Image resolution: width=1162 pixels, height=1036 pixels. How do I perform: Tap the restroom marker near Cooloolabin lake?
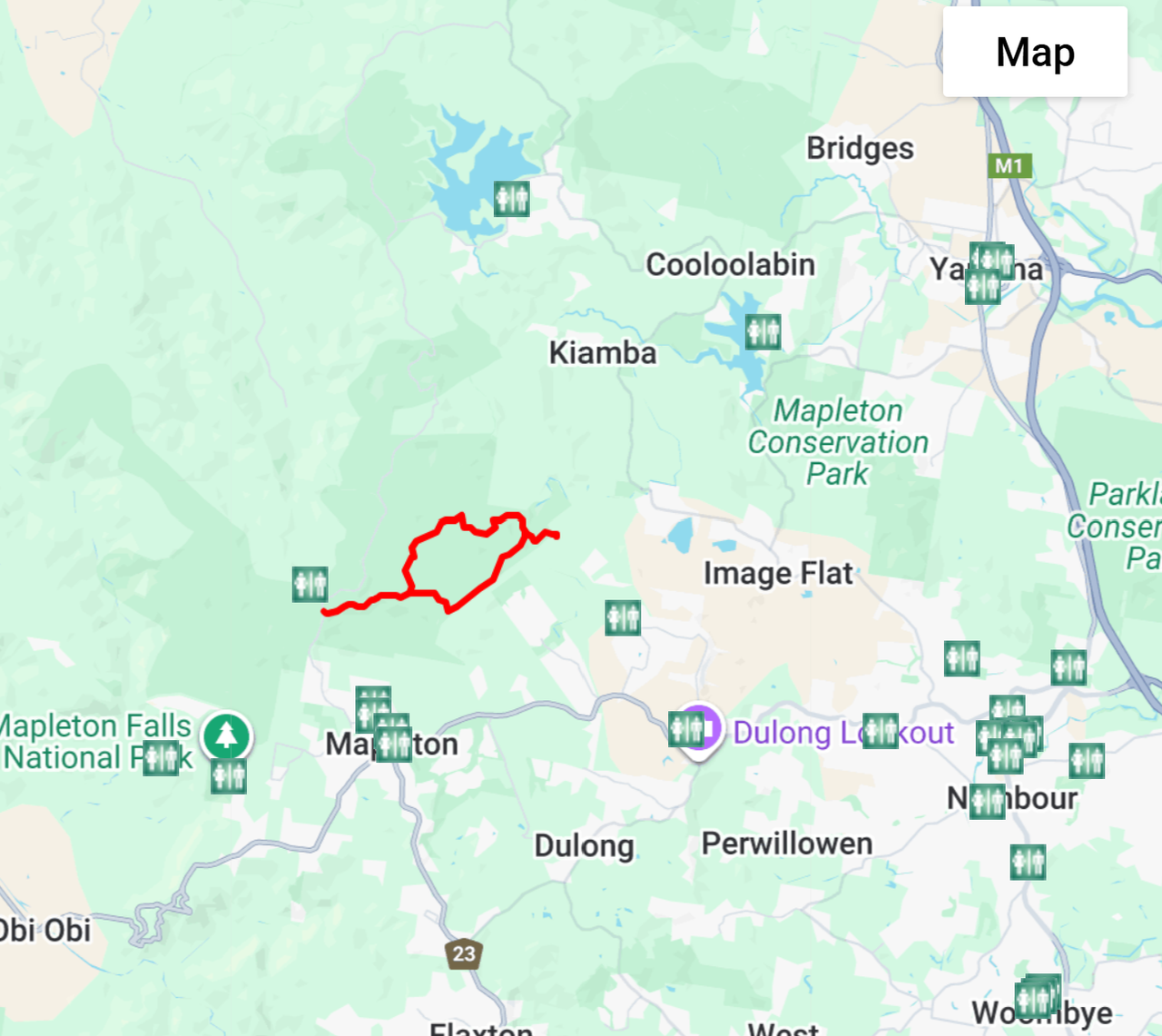click(763, 332)
